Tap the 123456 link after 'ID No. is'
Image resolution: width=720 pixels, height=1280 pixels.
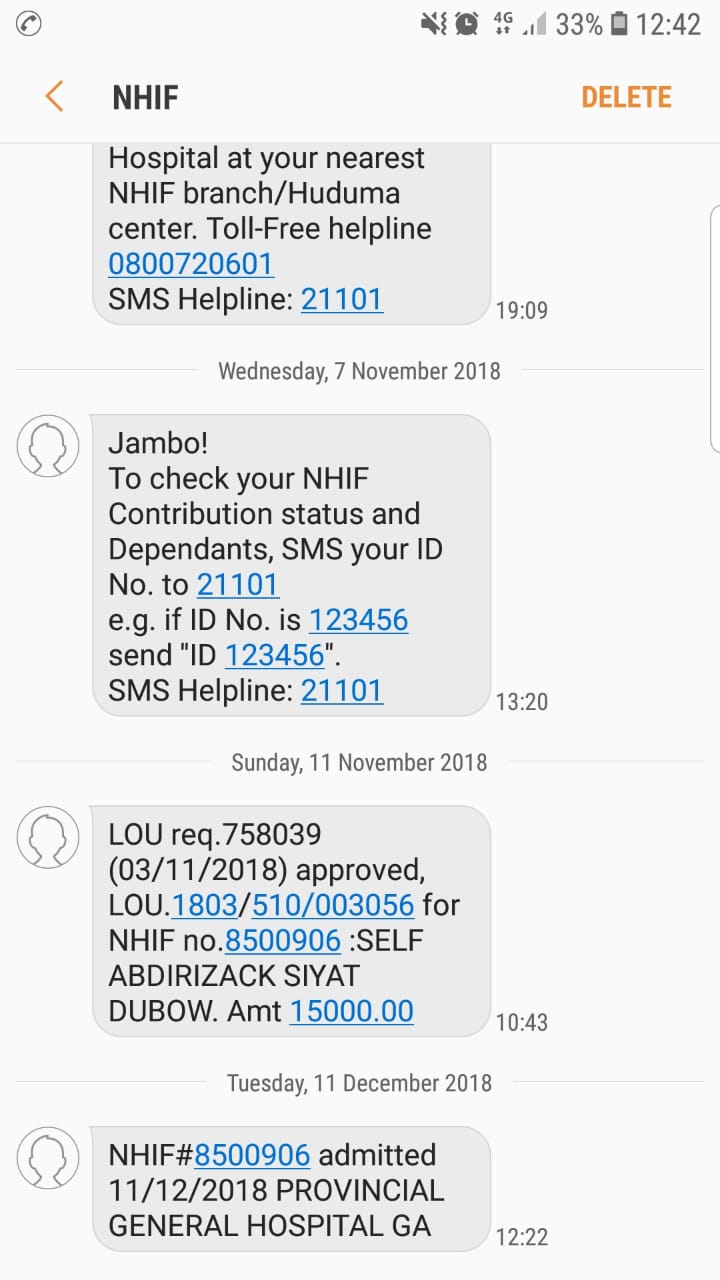358,620
